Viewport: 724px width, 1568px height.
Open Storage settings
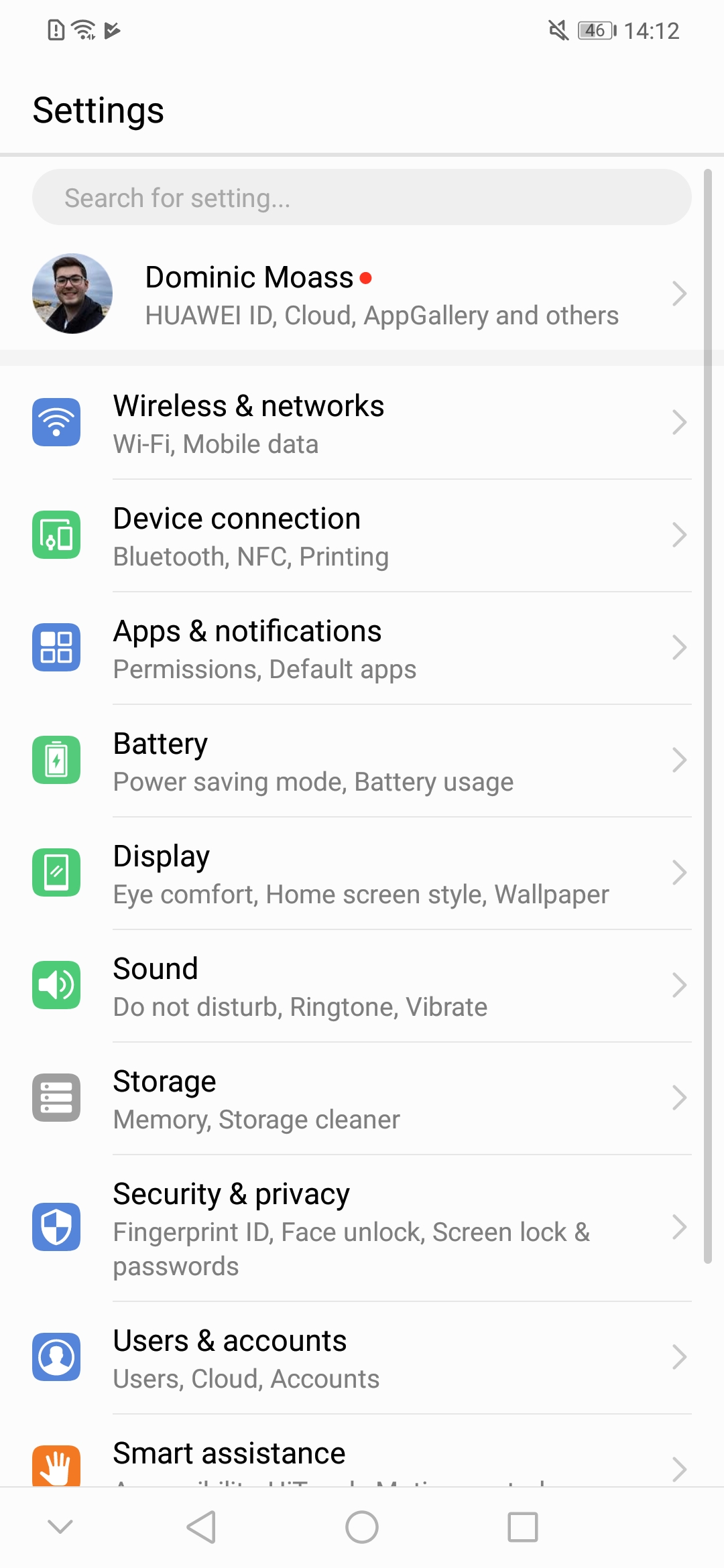click(362, 1099)
